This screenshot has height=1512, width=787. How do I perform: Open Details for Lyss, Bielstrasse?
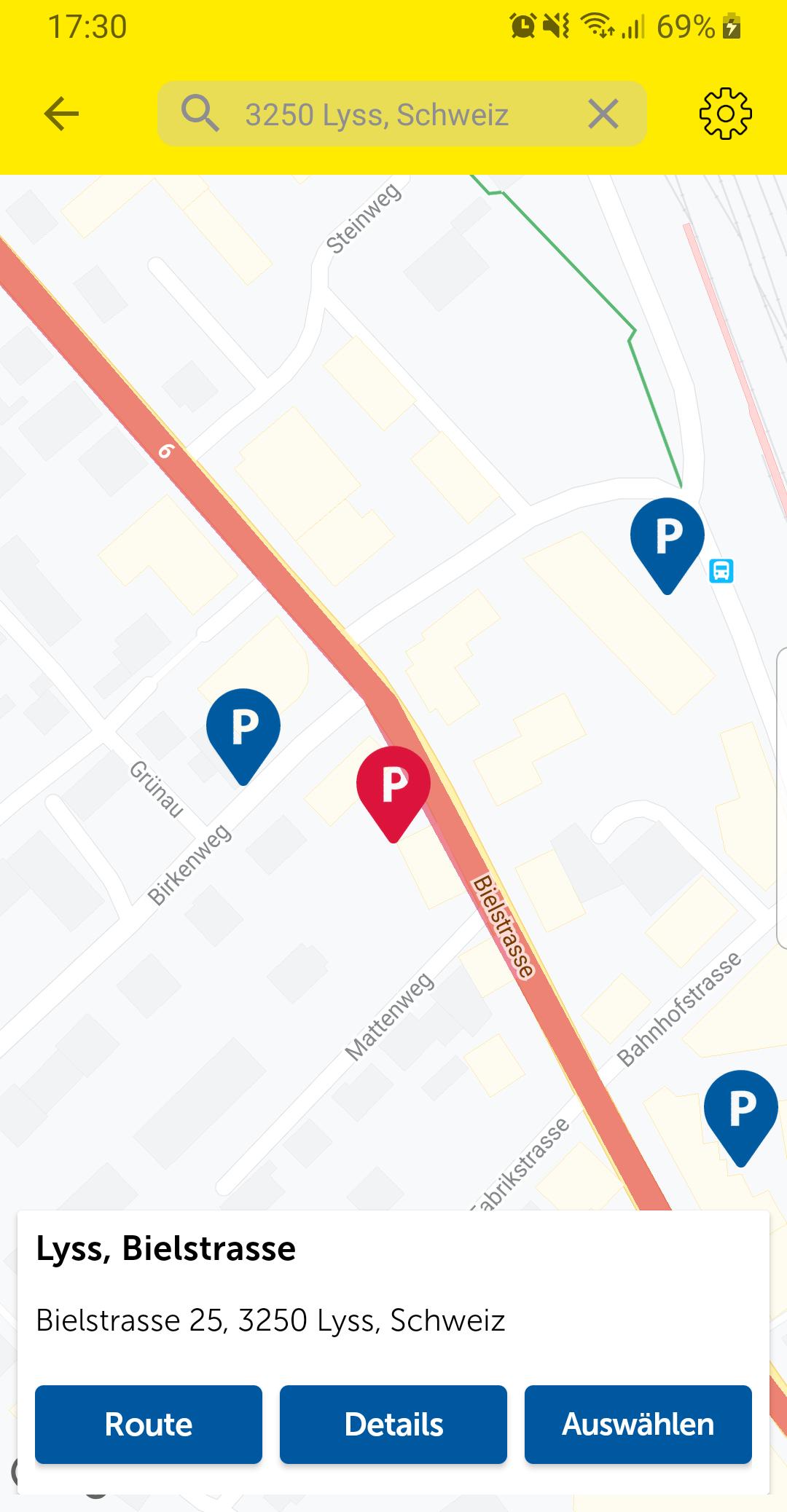point(393,1424)
